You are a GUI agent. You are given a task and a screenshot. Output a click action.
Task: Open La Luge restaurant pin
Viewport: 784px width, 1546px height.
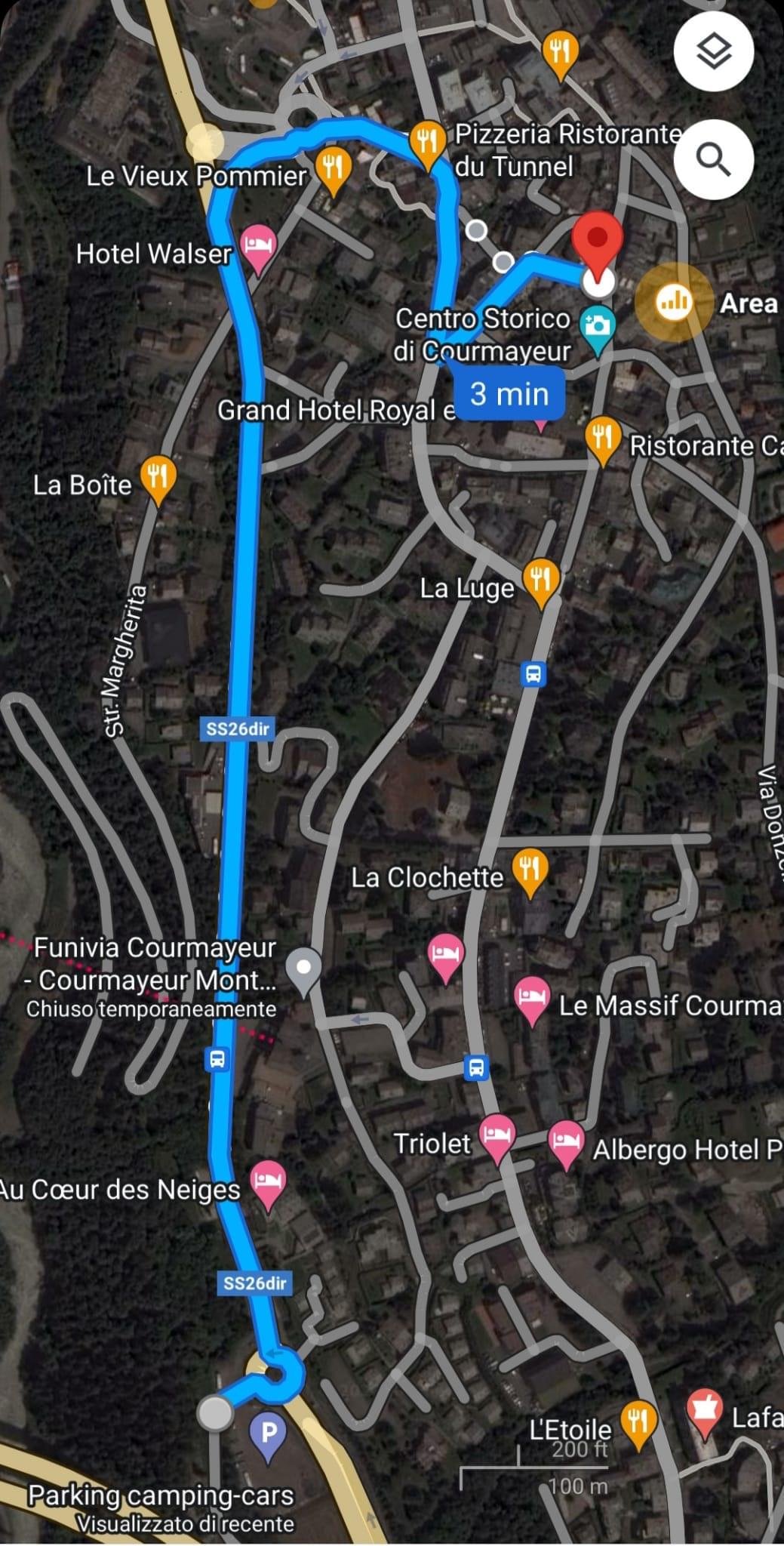point(541,580)
